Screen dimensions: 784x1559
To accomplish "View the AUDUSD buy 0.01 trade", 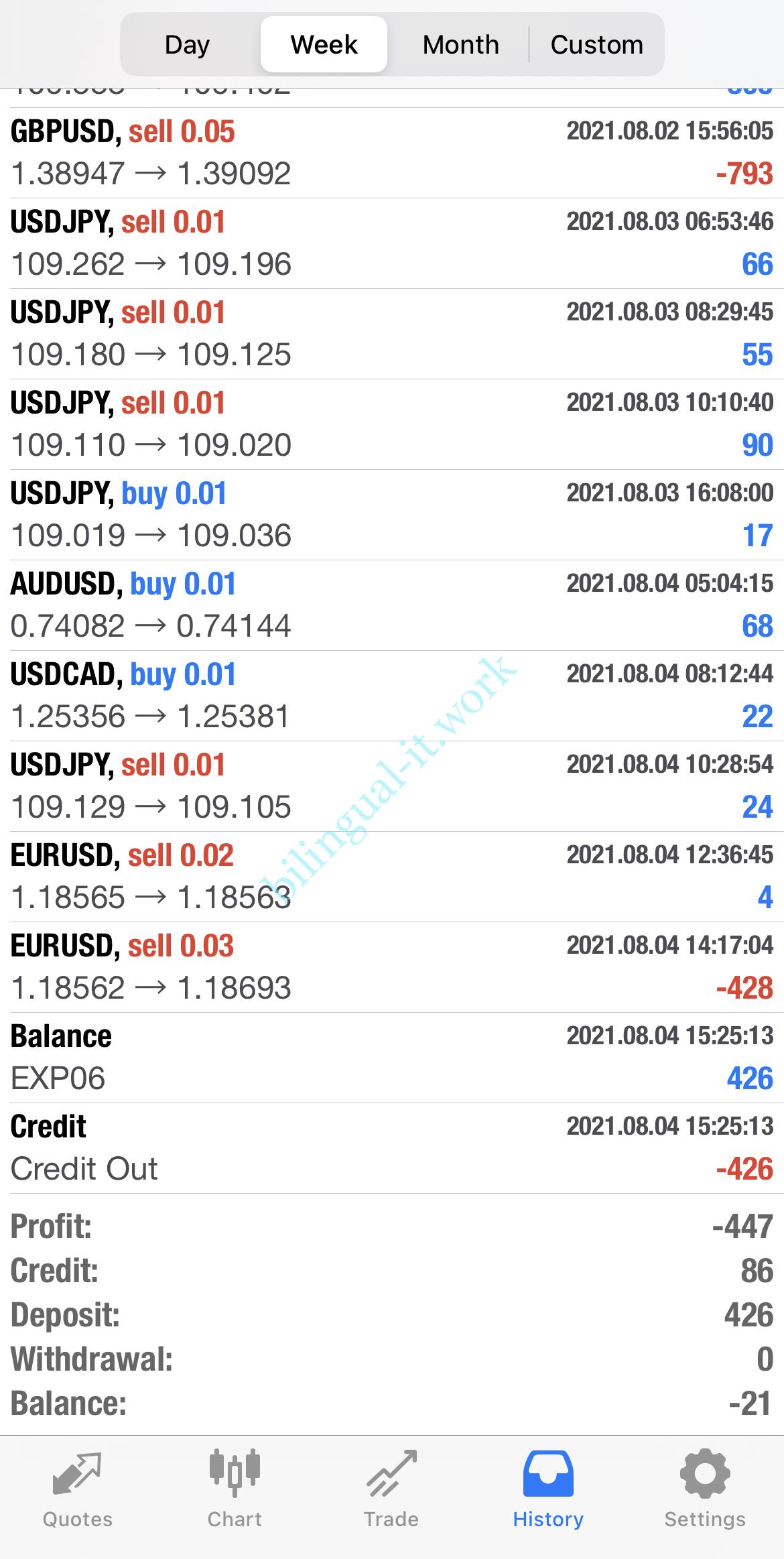I will click(x=392, y=605).
